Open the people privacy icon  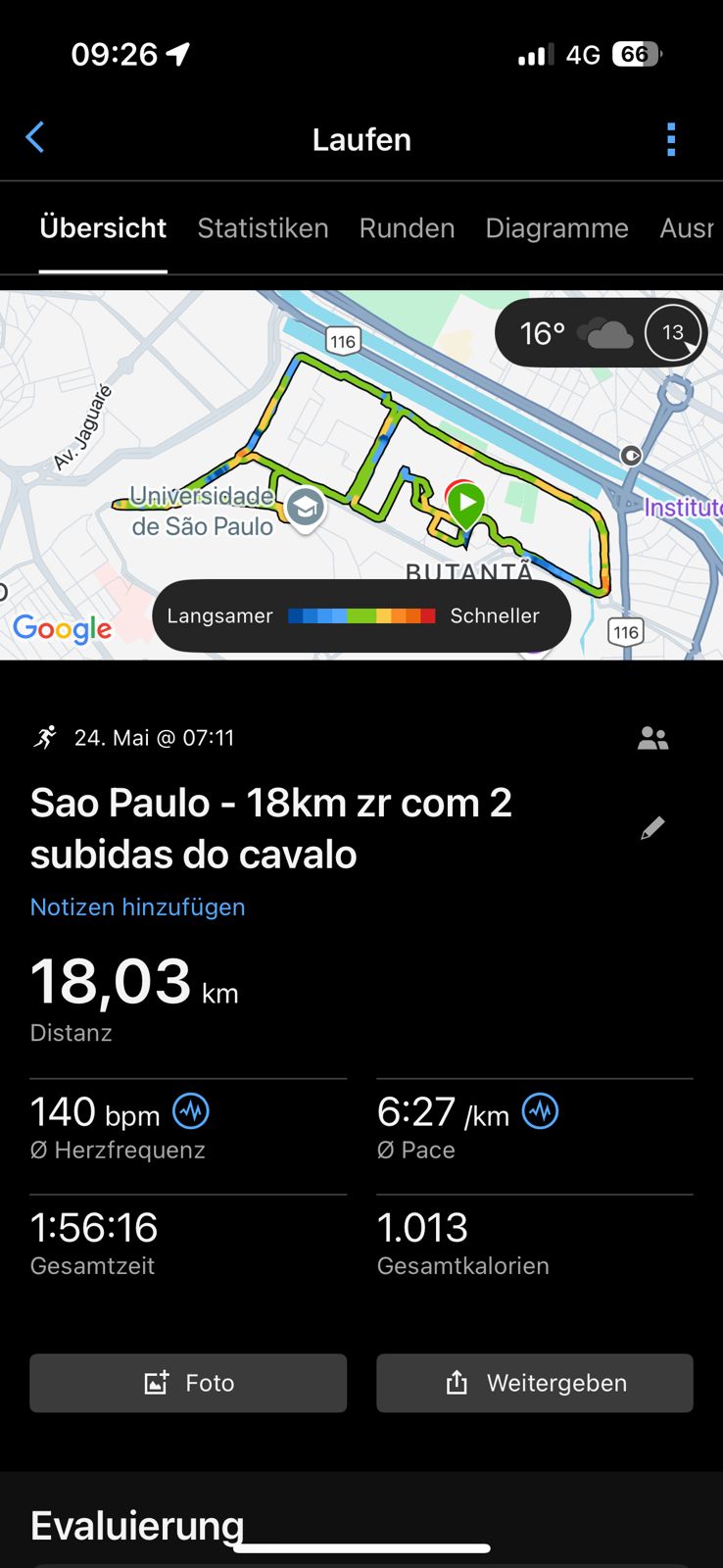[652, 738]
